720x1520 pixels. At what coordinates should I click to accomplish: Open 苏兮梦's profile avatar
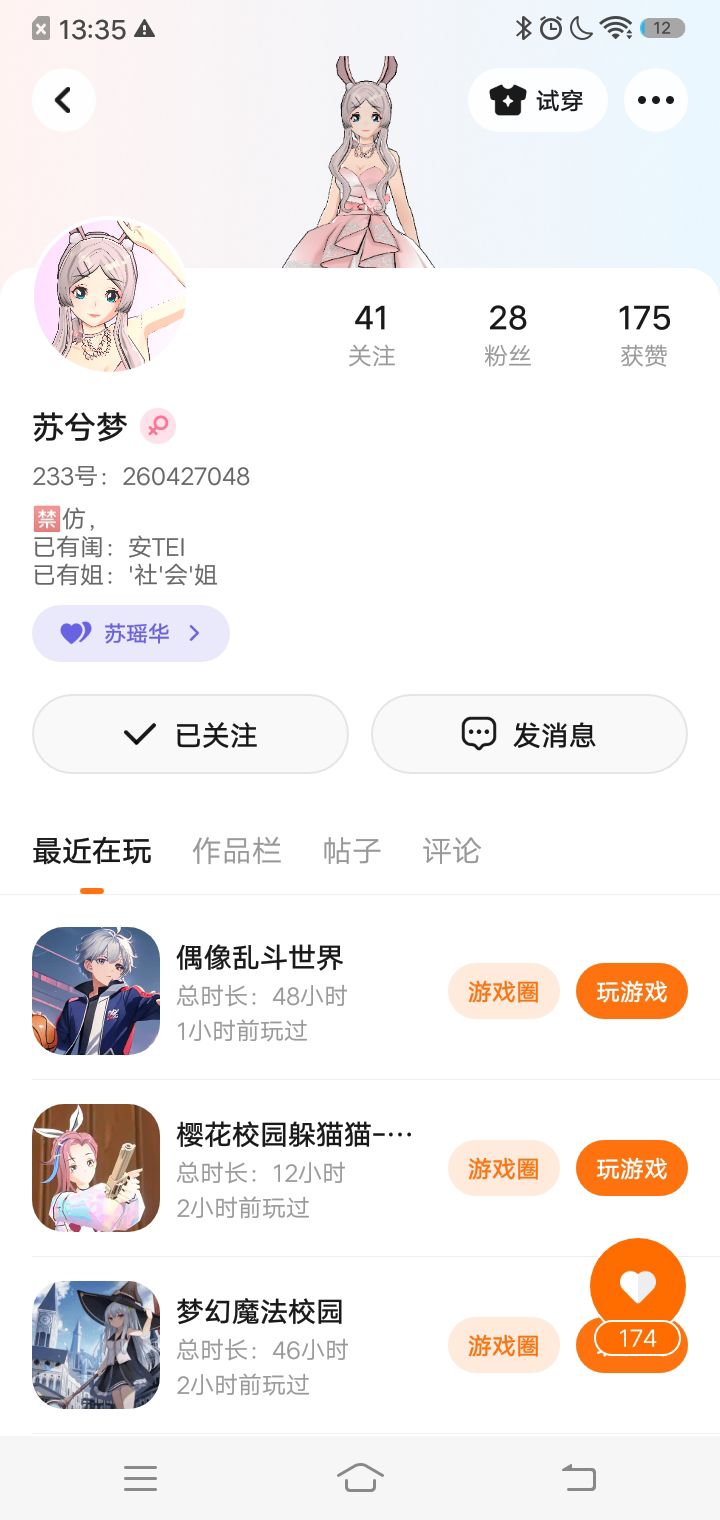click(x=110, y=296)
